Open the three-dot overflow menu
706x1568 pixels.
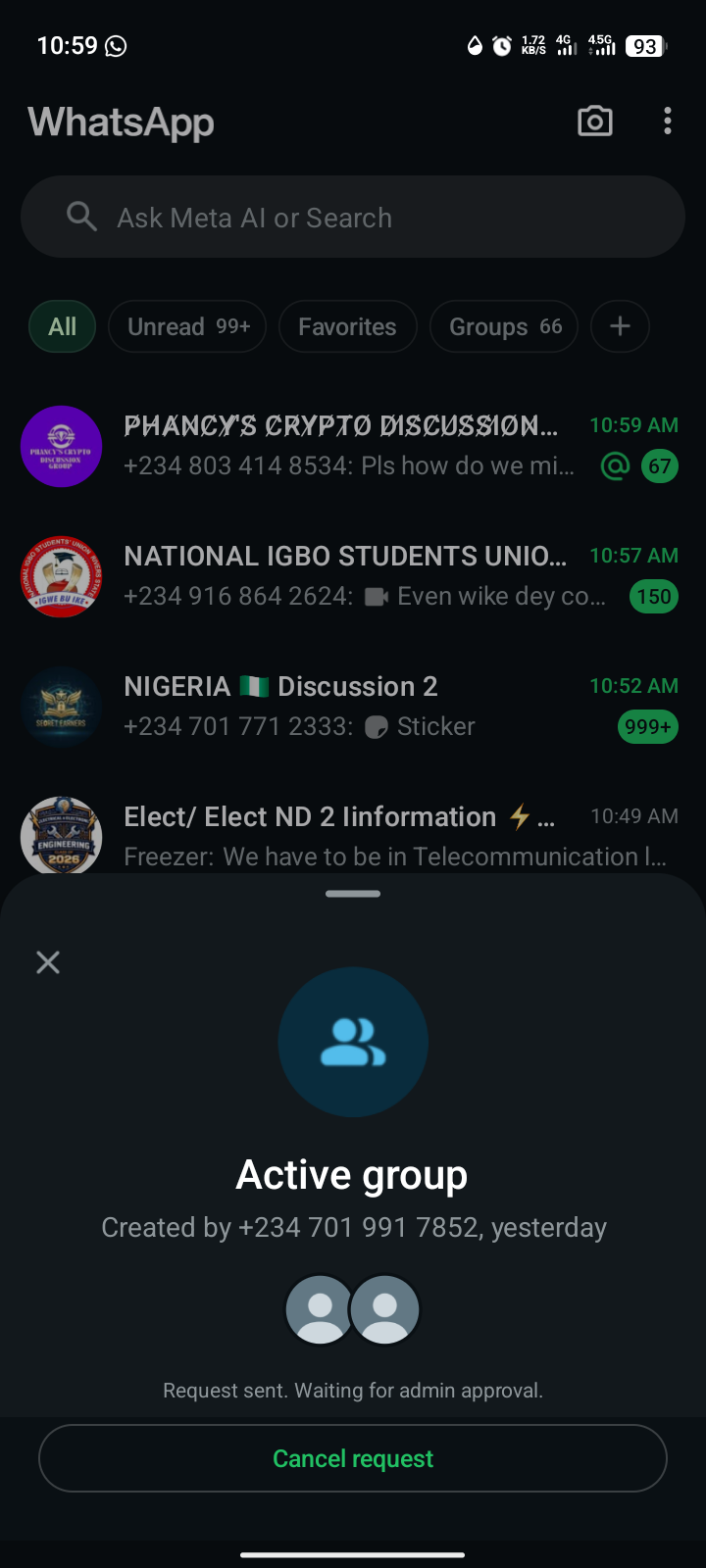tap(668, 122)
